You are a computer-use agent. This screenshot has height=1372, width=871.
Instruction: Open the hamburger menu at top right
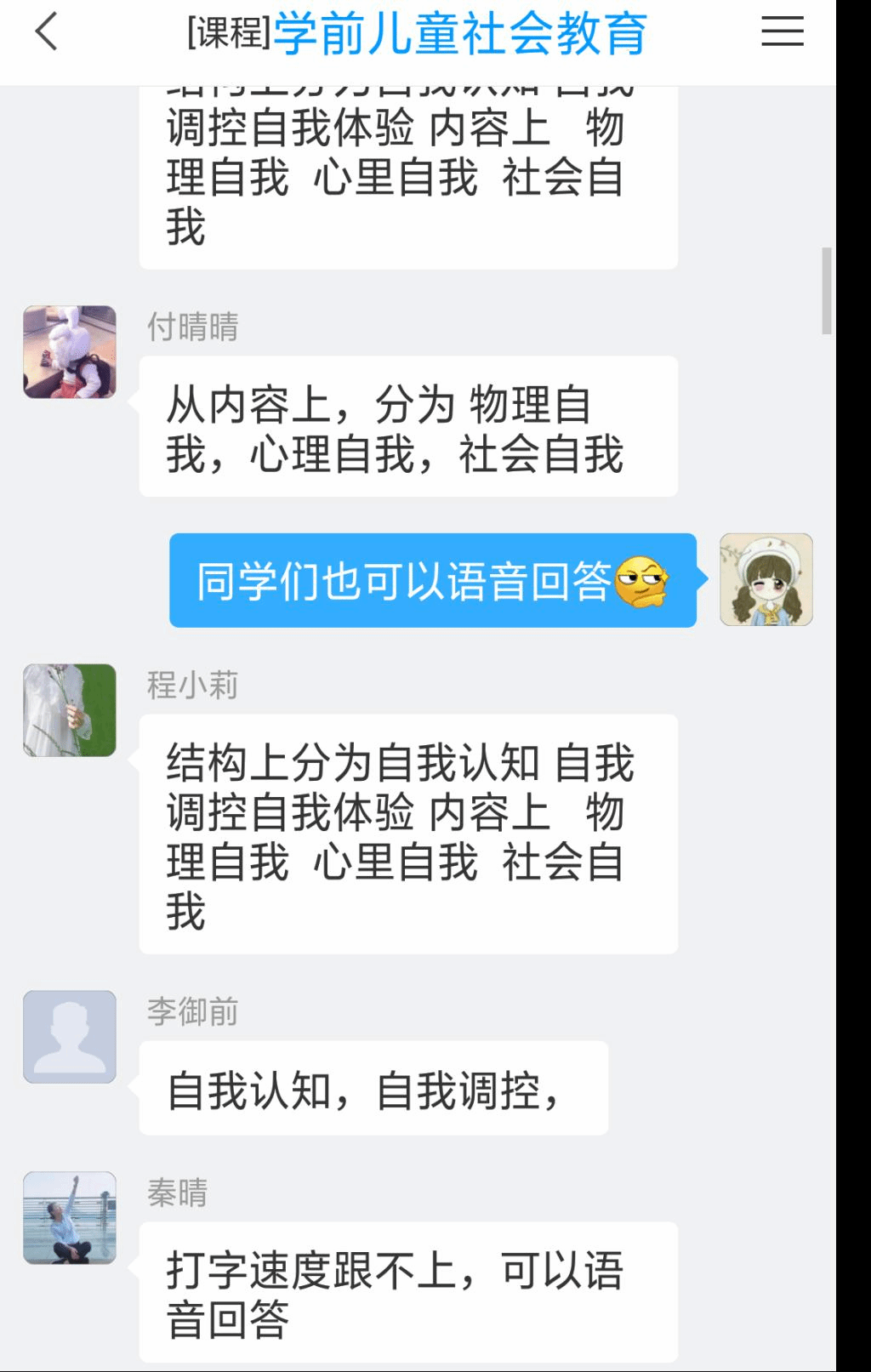pyautogui.click(x=782, y=32)
